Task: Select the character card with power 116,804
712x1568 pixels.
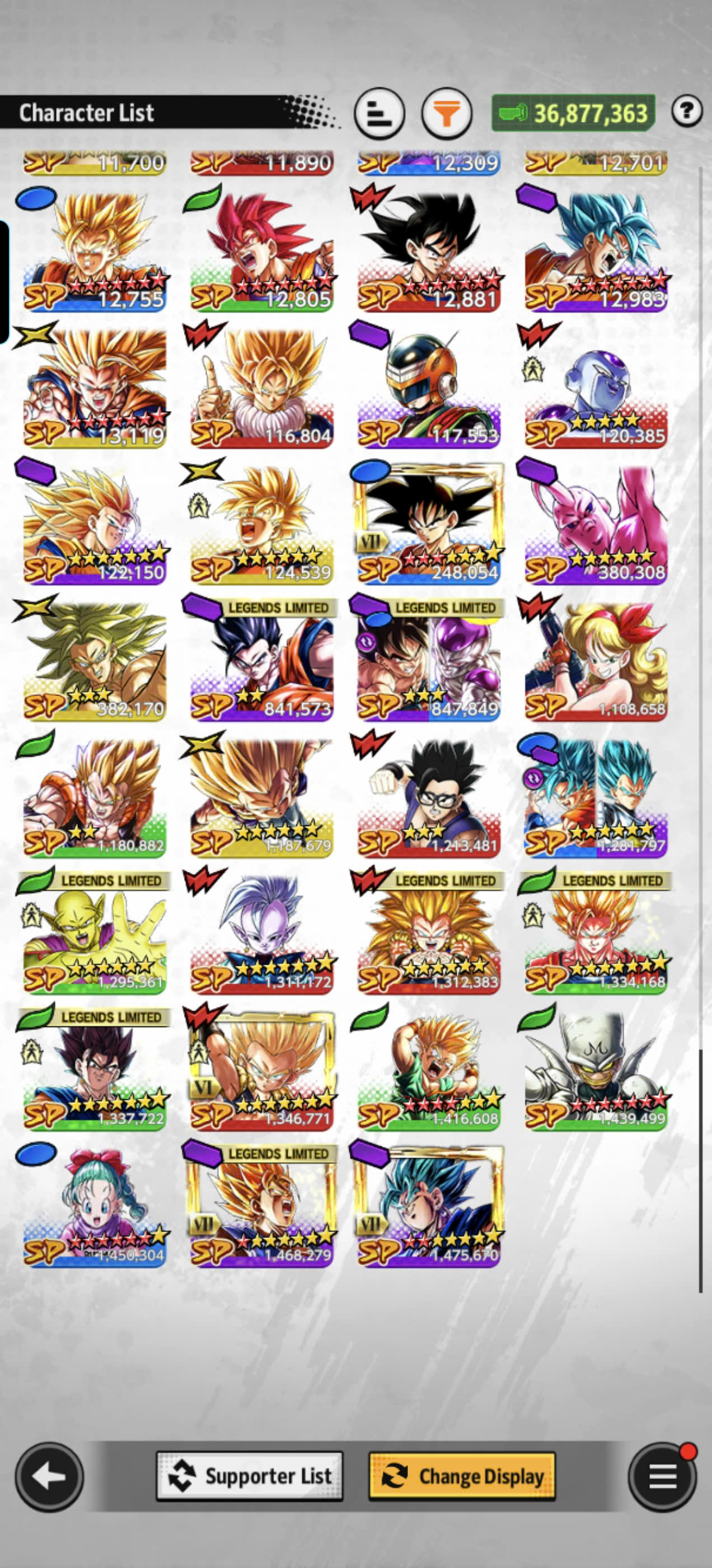Action: 261,388
